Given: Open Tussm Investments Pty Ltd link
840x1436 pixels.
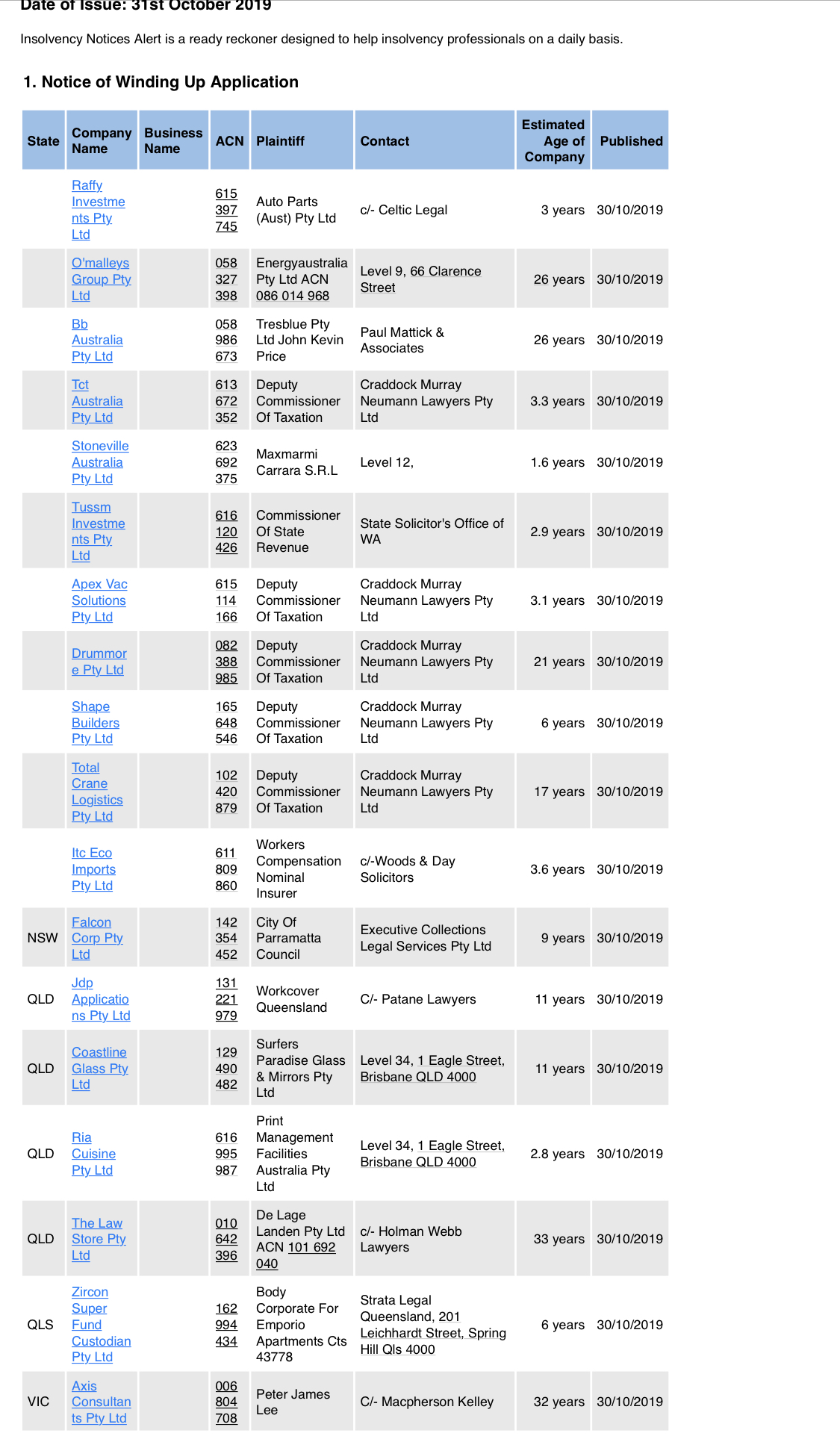Looking at the screenshot, I should (x=98, y=531).
